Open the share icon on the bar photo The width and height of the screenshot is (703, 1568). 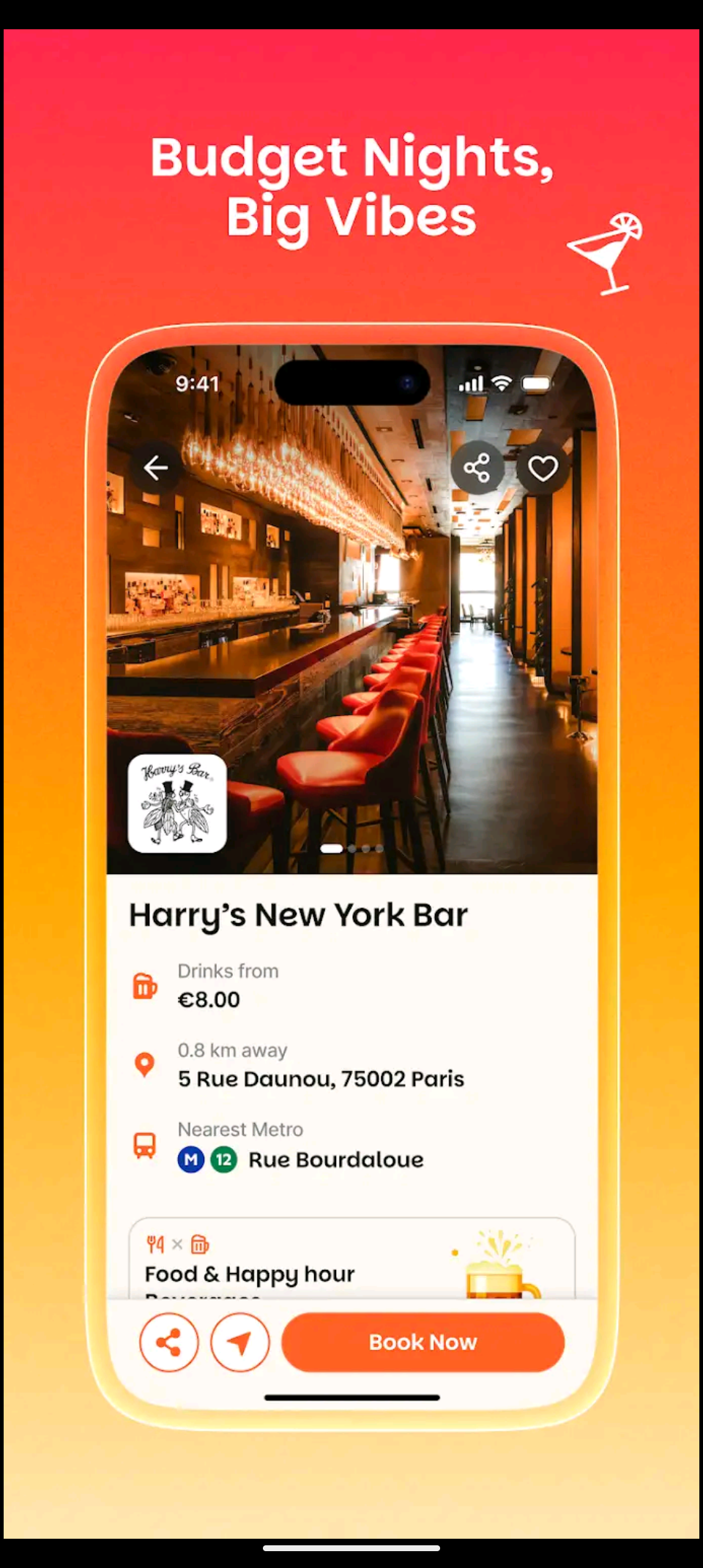point(477,466)
